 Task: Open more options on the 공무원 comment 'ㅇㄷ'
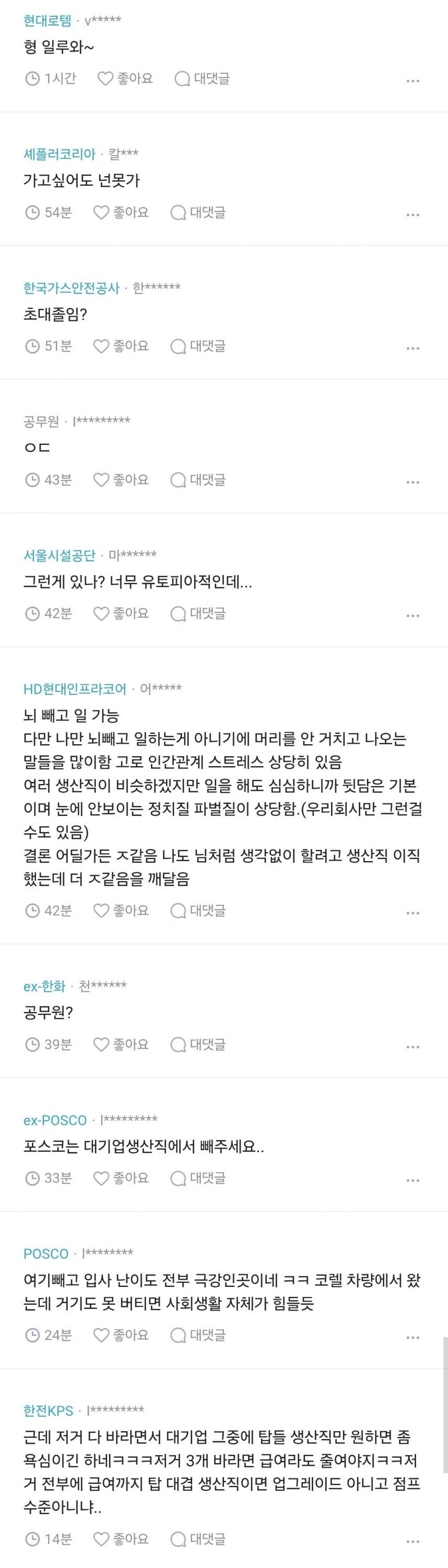tap(413, 482)
